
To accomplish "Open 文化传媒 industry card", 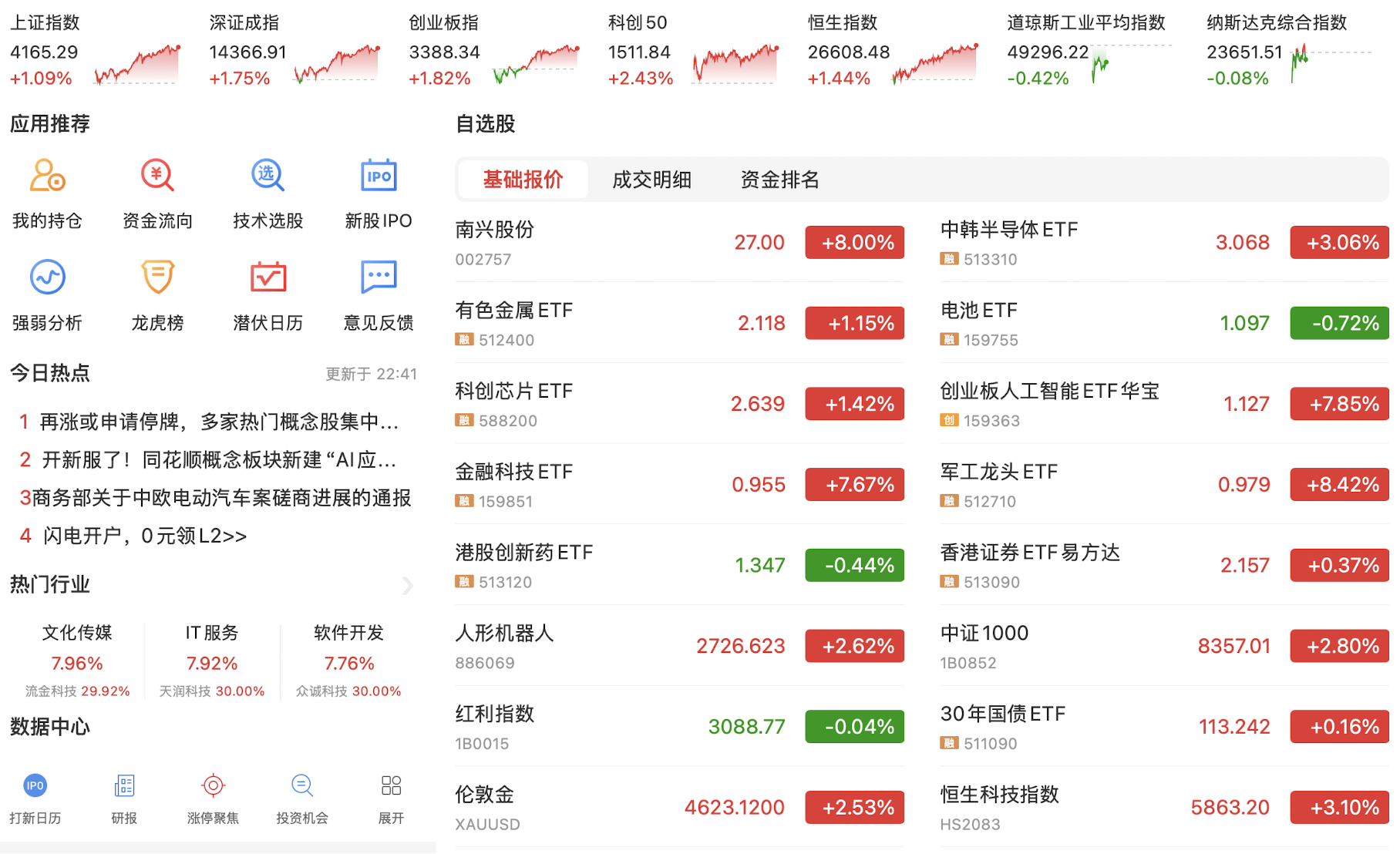I will tap(77, 661).
